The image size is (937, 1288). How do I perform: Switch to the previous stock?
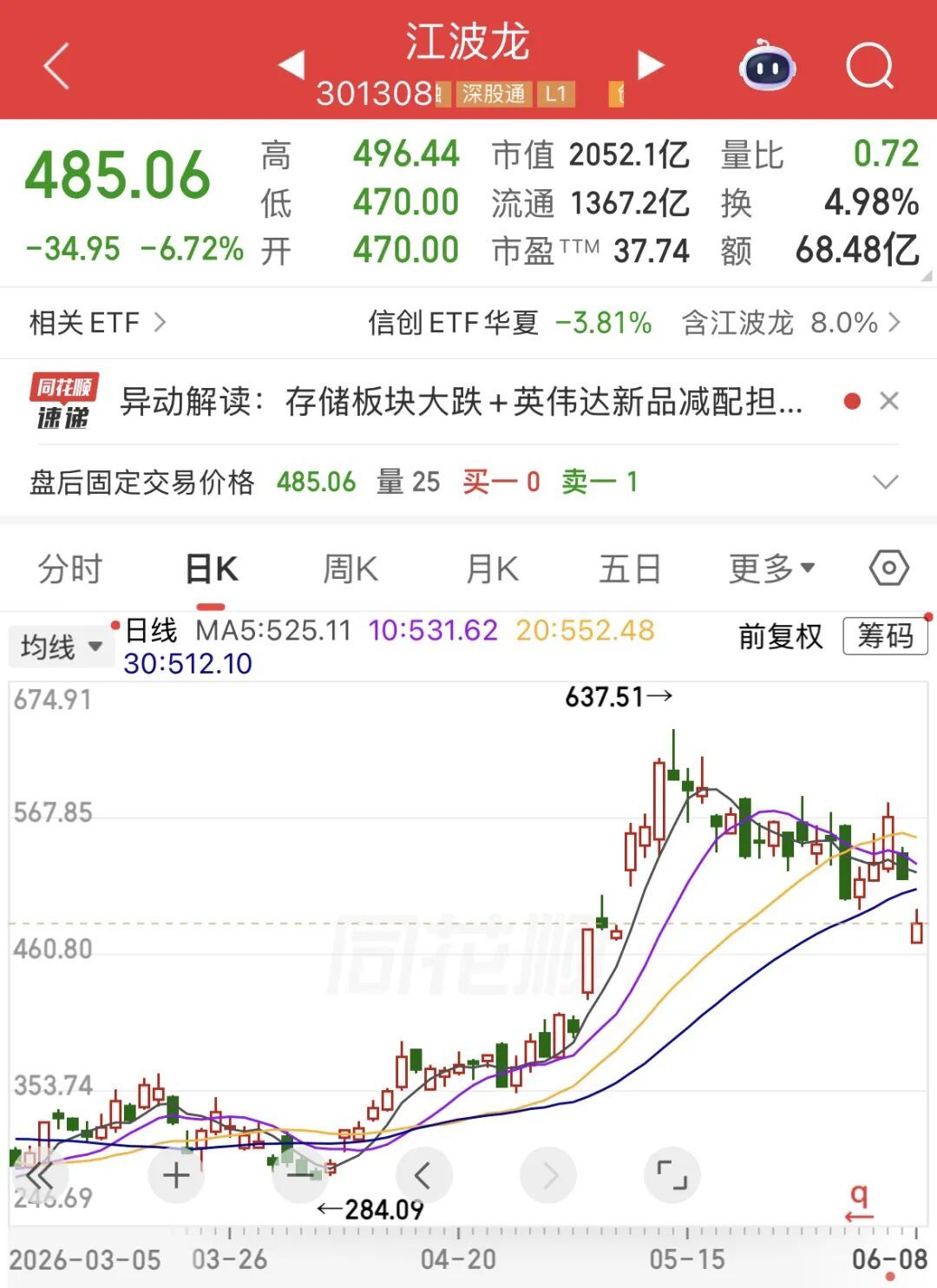(292, 64)
